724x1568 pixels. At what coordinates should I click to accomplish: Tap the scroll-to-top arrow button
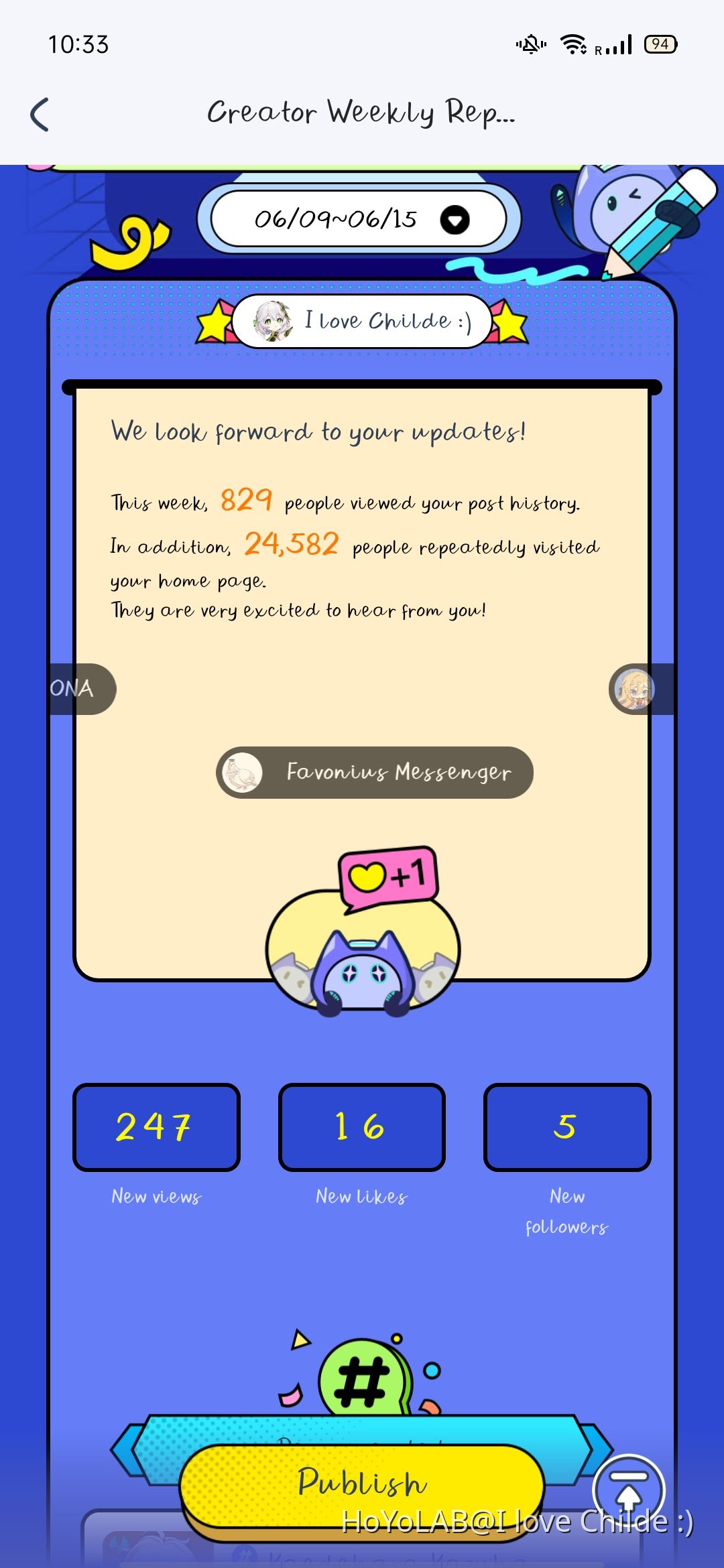point(628,1489)
